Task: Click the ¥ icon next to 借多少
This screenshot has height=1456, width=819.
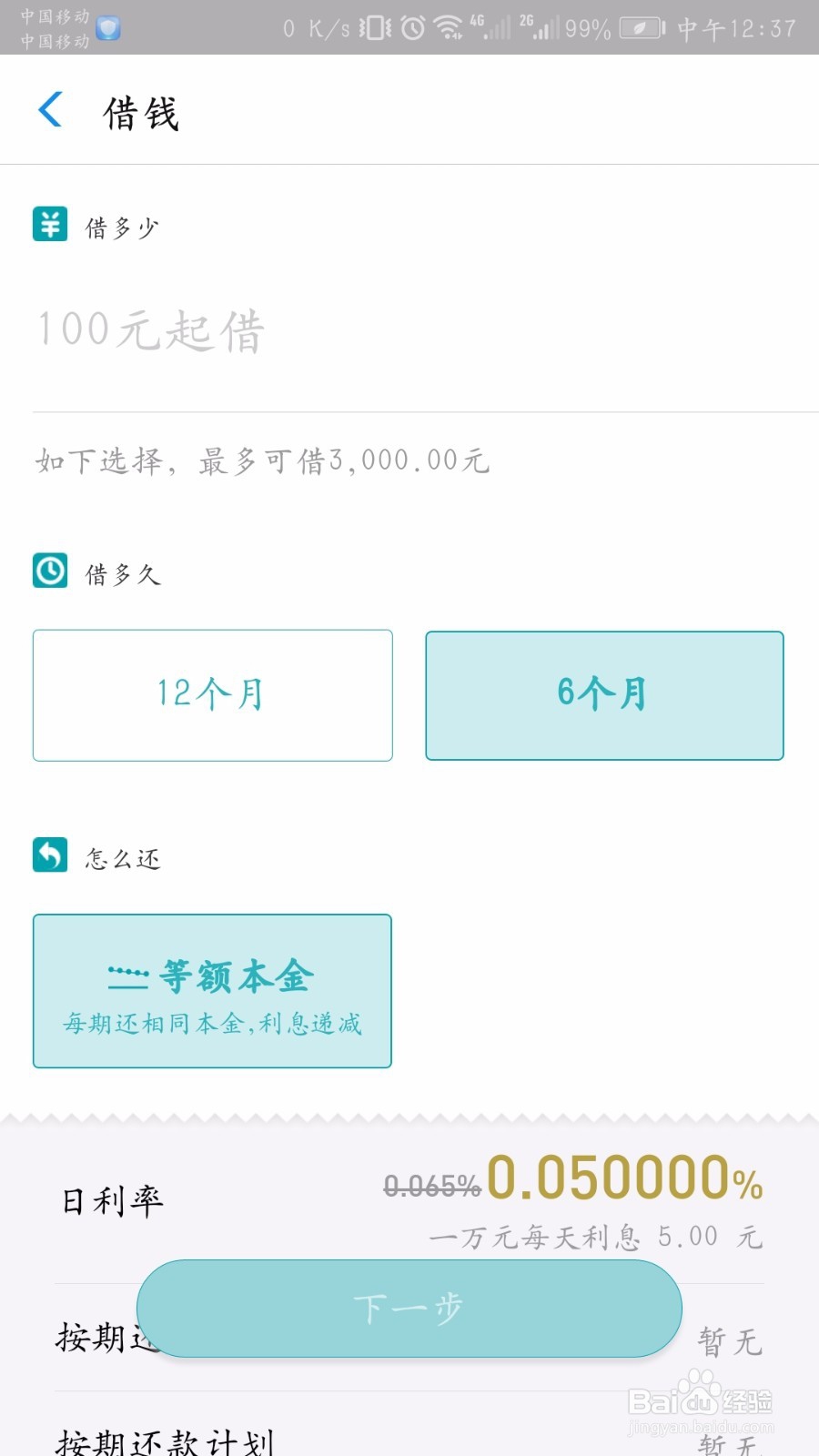Action: (50, 223)
